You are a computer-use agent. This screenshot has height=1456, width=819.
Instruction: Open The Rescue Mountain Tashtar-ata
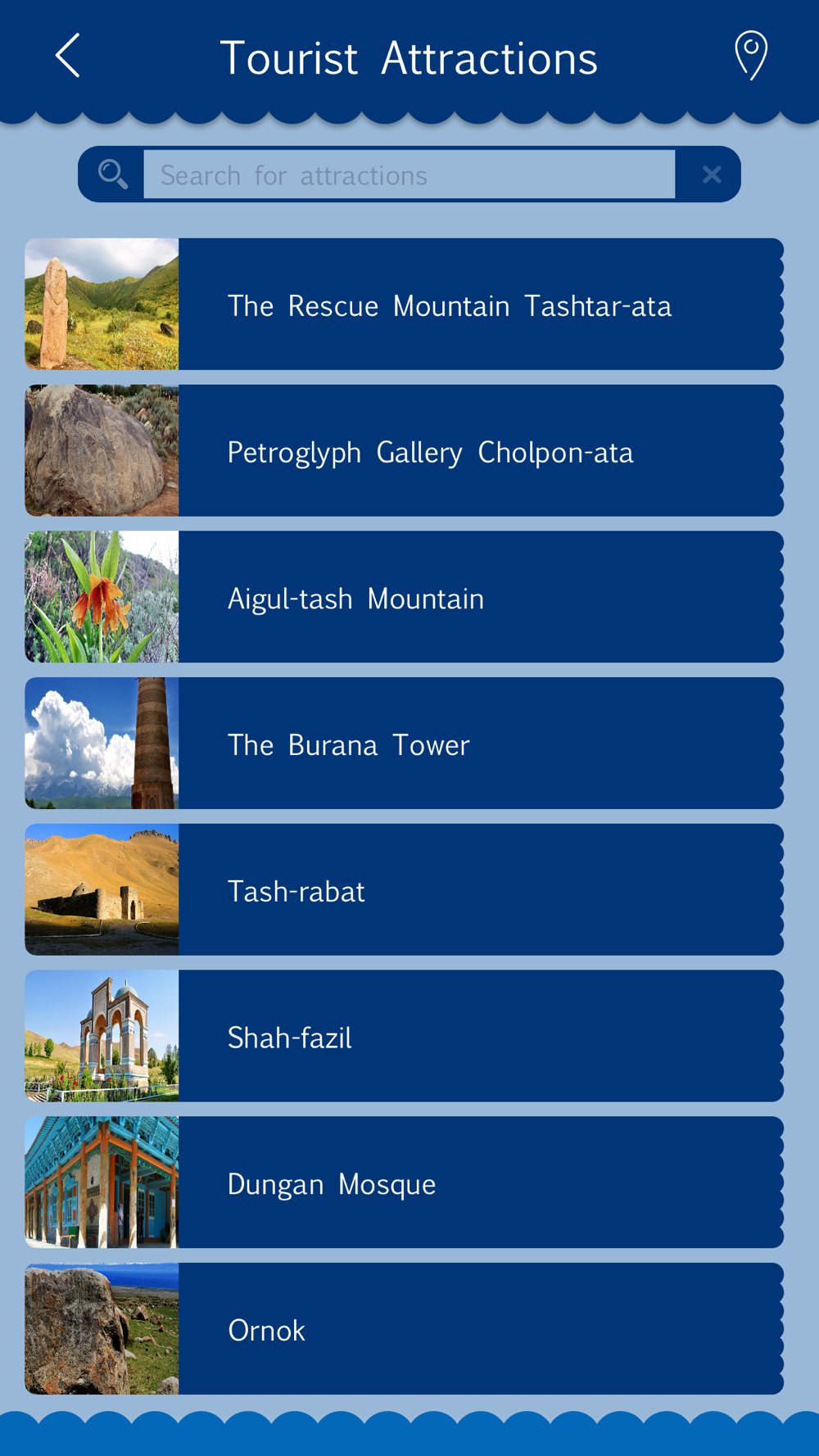click(x=404, y=304)
